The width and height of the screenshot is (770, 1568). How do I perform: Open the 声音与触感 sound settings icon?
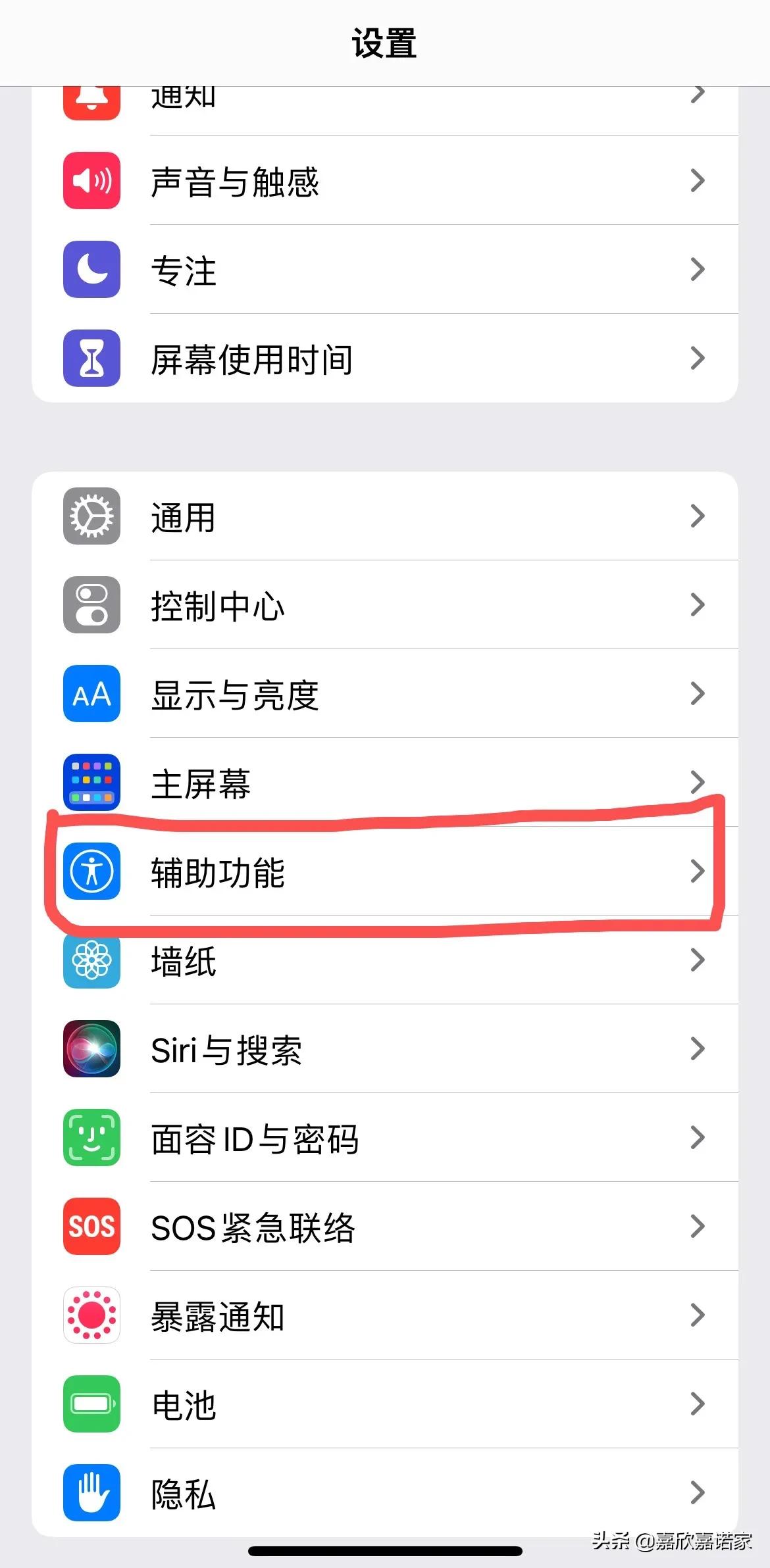point(91,182)
